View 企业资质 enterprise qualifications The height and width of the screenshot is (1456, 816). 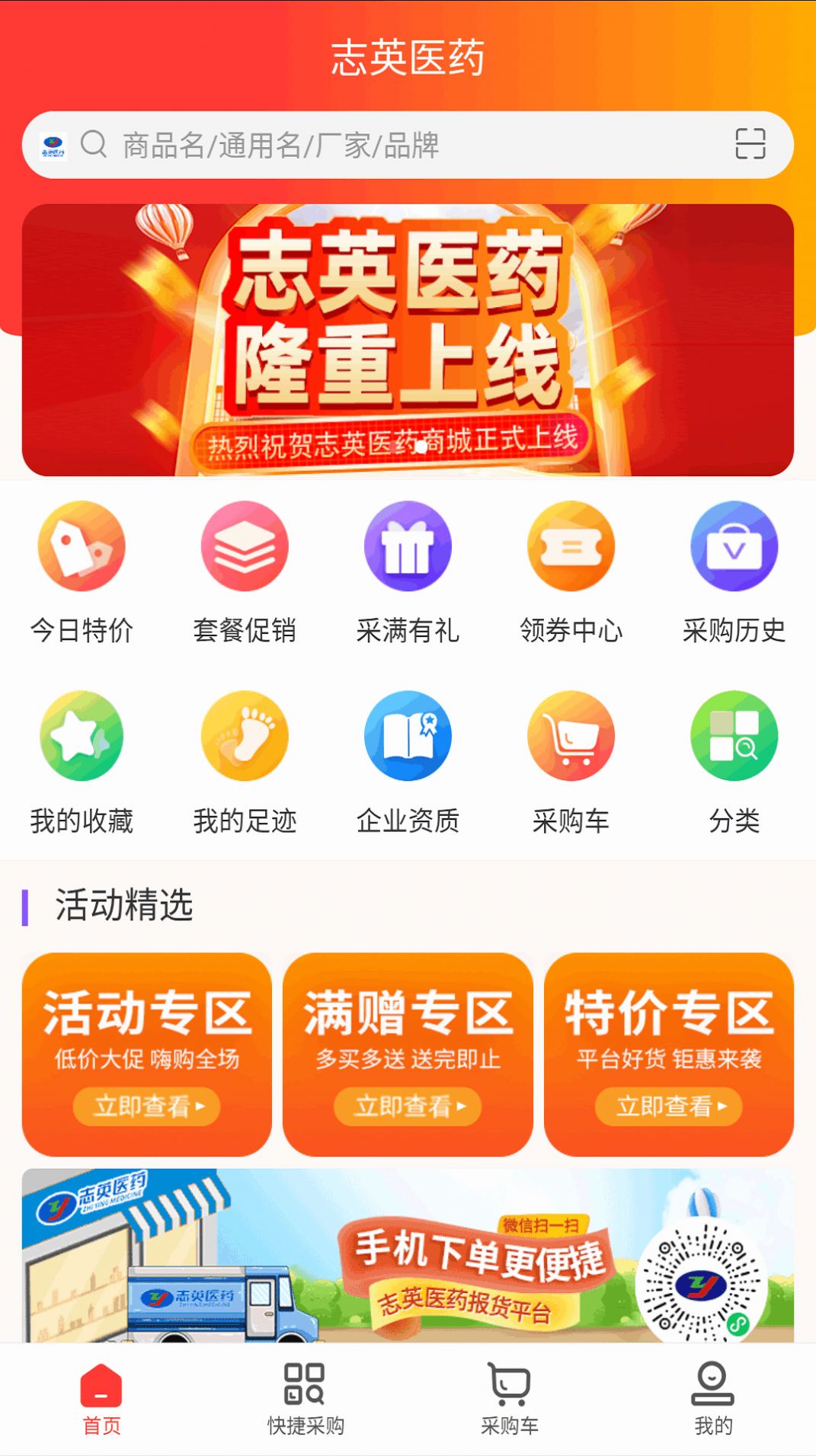coord(408,762)
